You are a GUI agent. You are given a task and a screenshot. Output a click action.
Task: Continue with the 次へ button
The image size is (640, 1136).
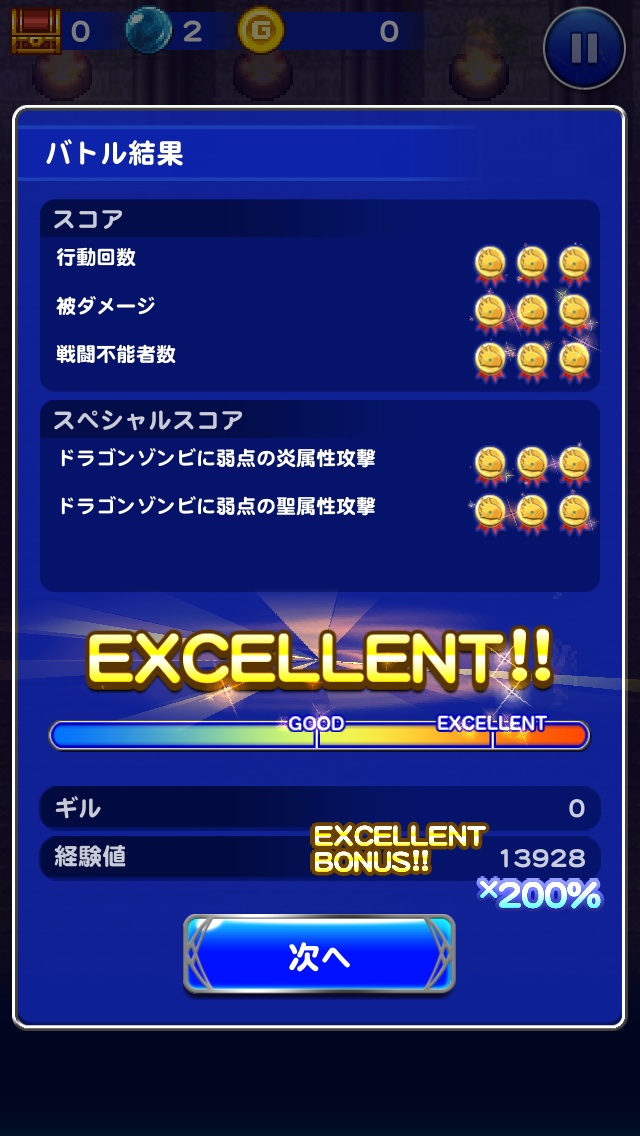319,955
